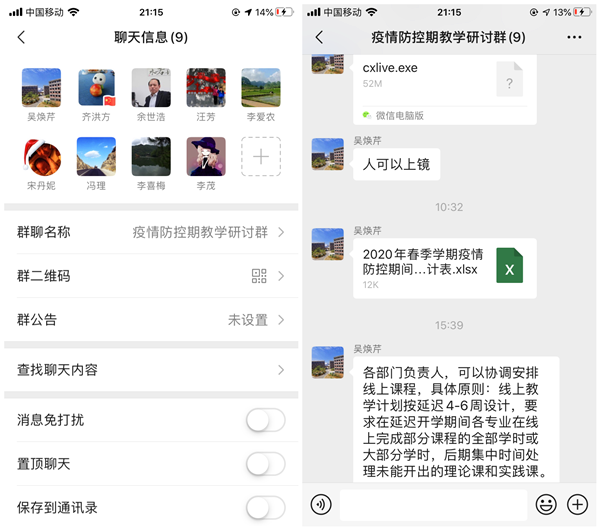The height and width of the screenshot is (530, 600).
Task: Open member 吴焕芹's profile avatar
Action: (x=41, y=88)
